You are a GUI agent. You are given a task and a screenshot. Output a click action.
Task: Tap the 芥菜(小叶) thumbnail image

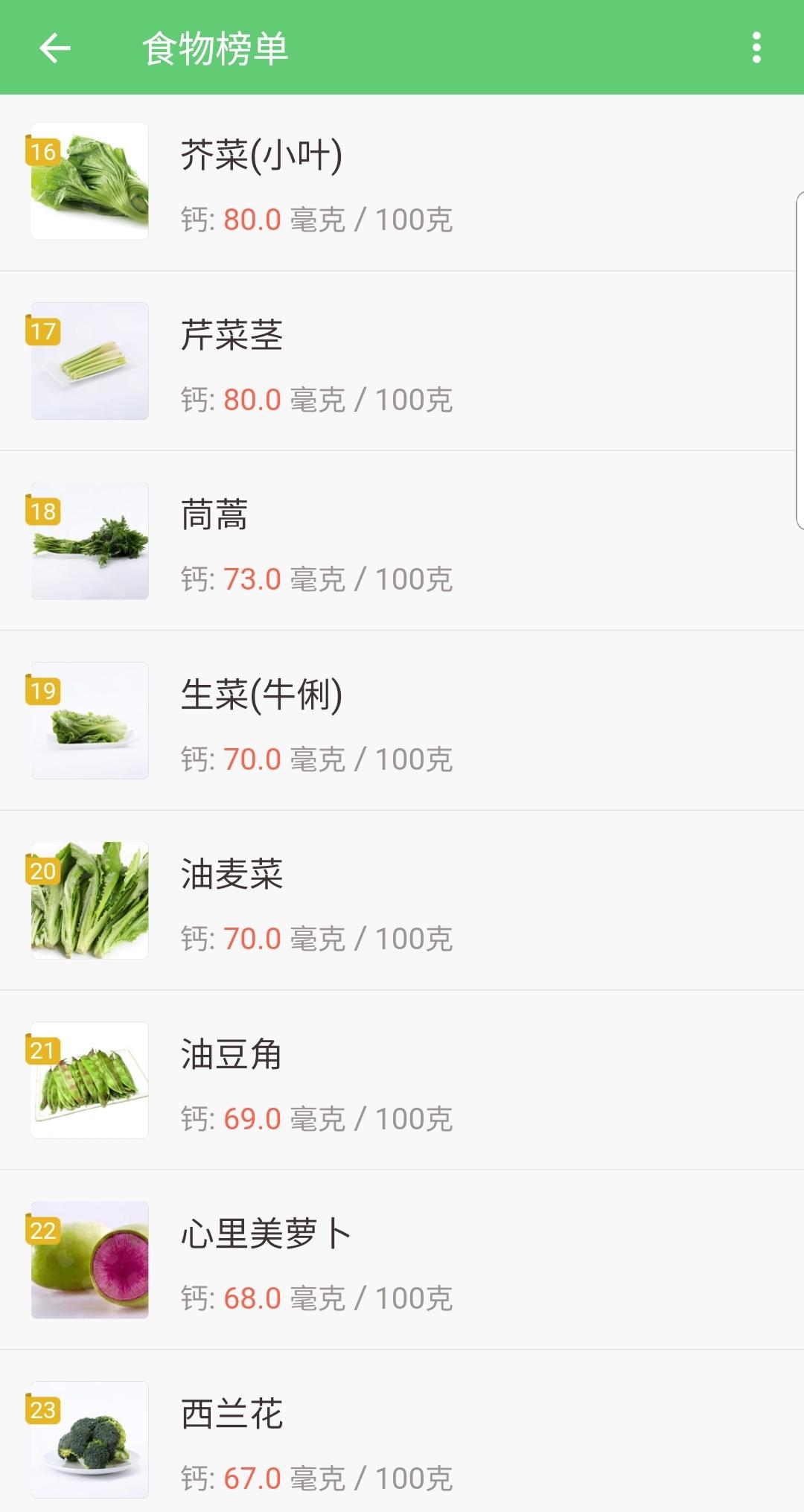click(89, 181)
